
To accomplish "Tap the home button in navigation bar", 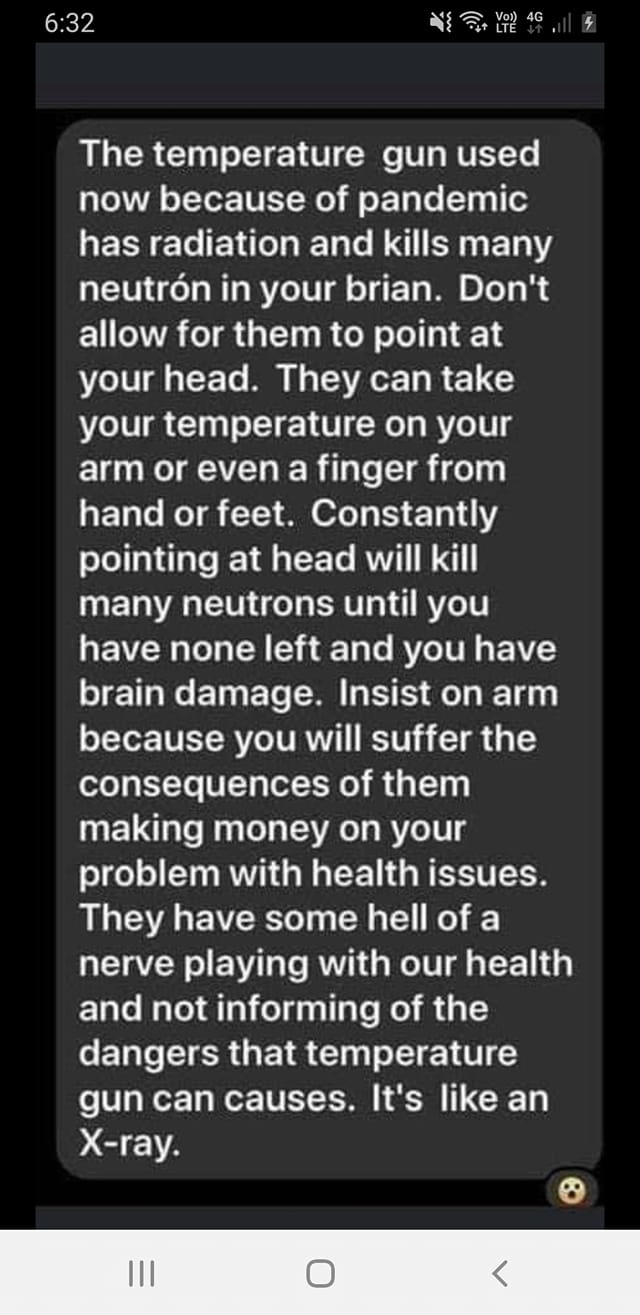I will pos(320,1273).
